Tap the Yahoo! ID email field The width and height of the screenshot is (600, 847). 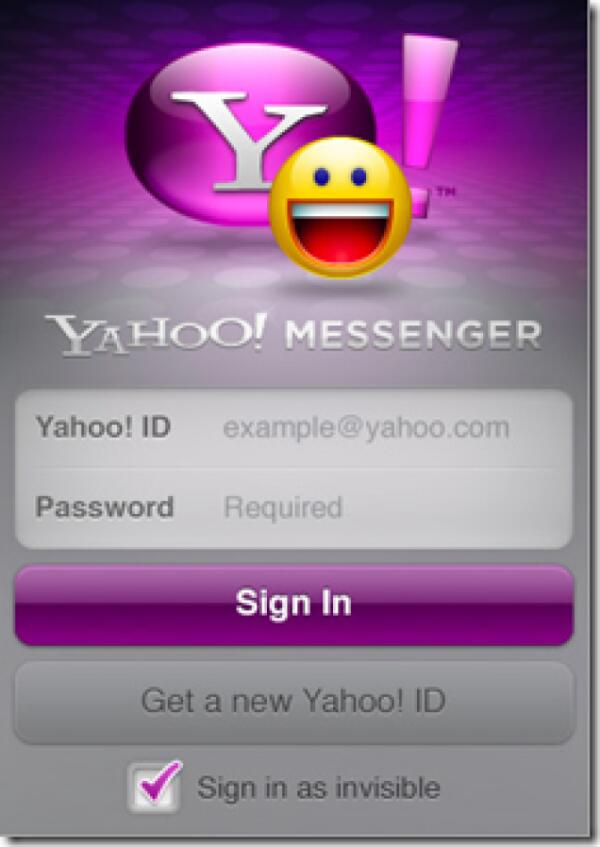coord(365,429)
